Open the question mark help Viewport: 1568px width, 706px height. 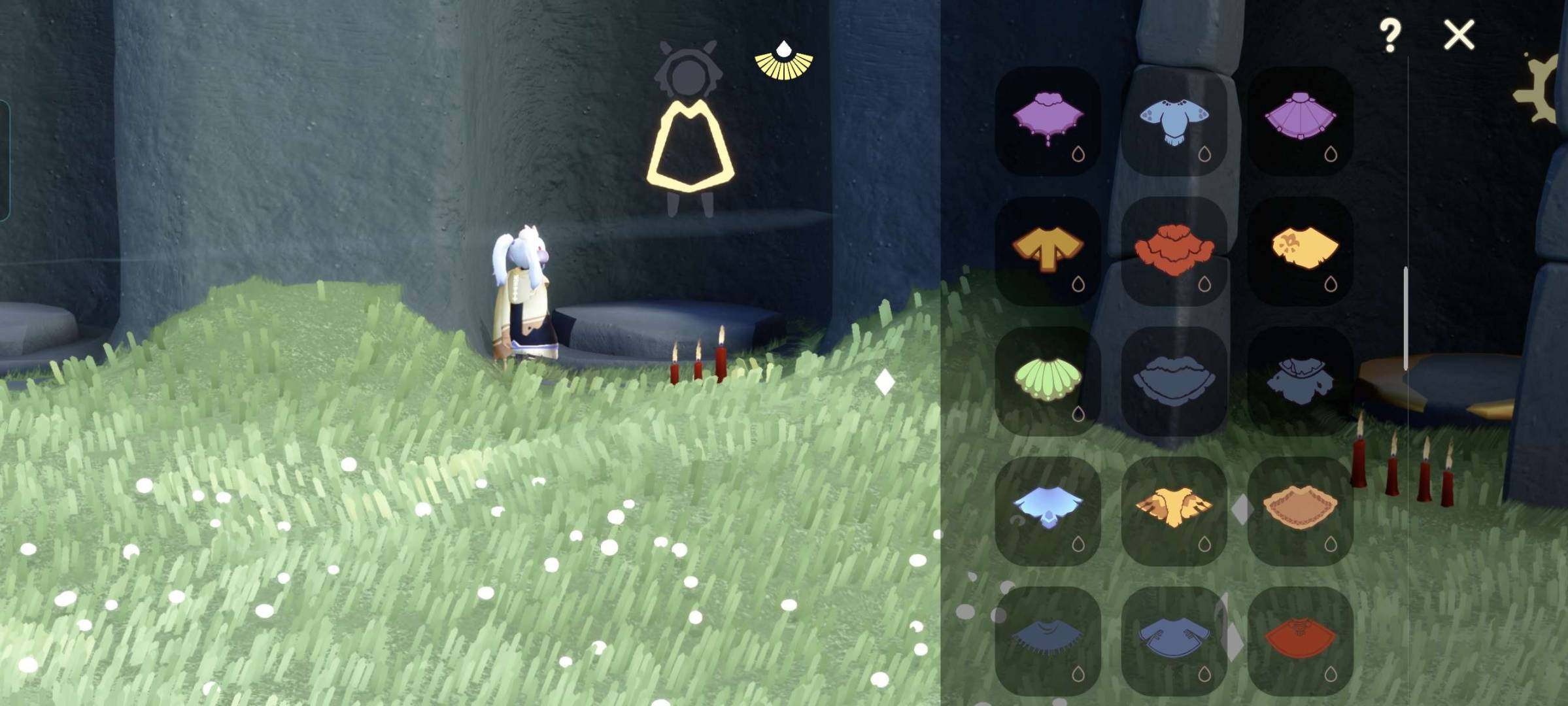point(1389,35)
